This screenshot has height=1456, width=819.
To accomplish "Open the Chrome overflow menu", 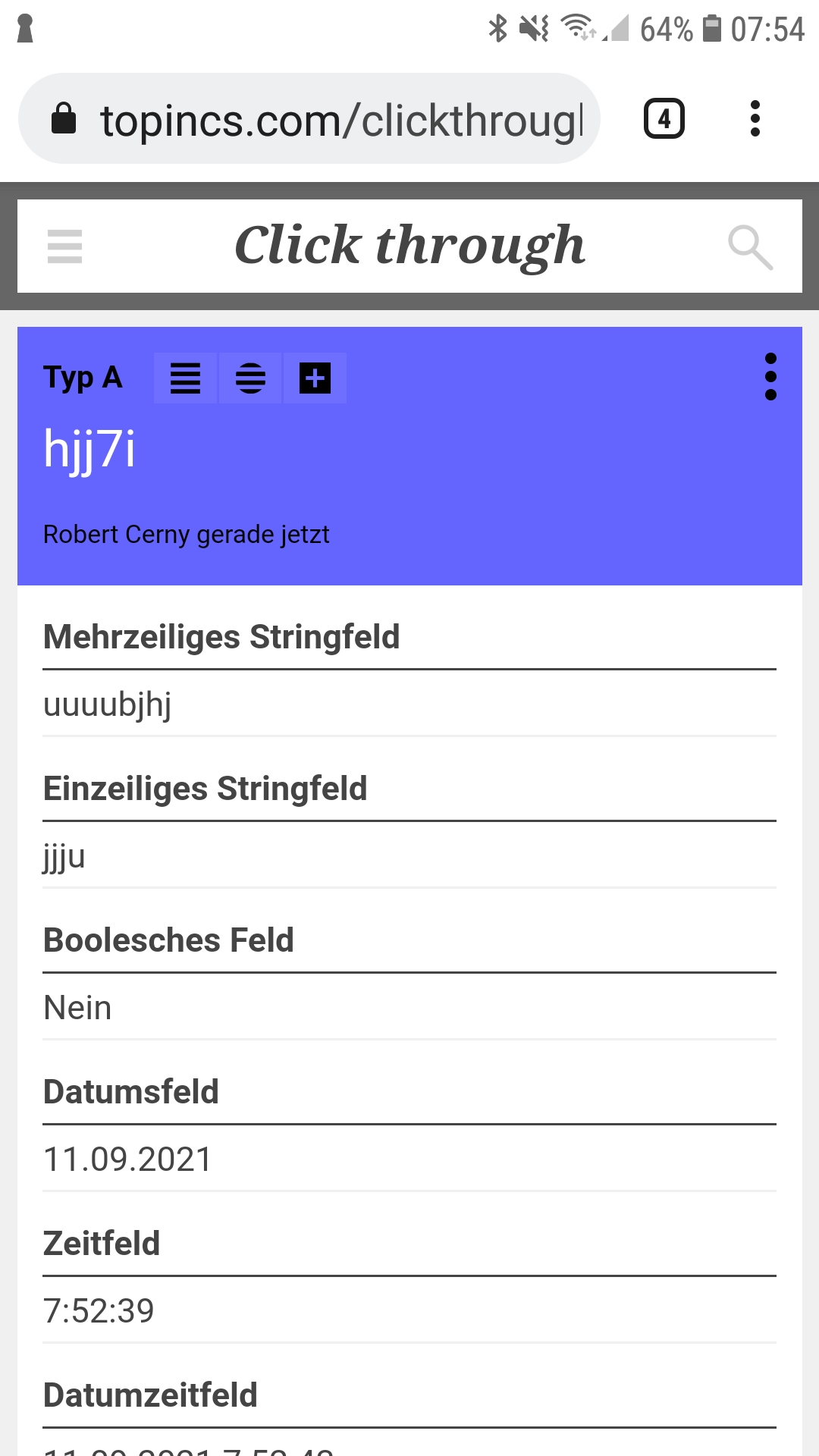I will pyautogui.click(x=755, y=119).
